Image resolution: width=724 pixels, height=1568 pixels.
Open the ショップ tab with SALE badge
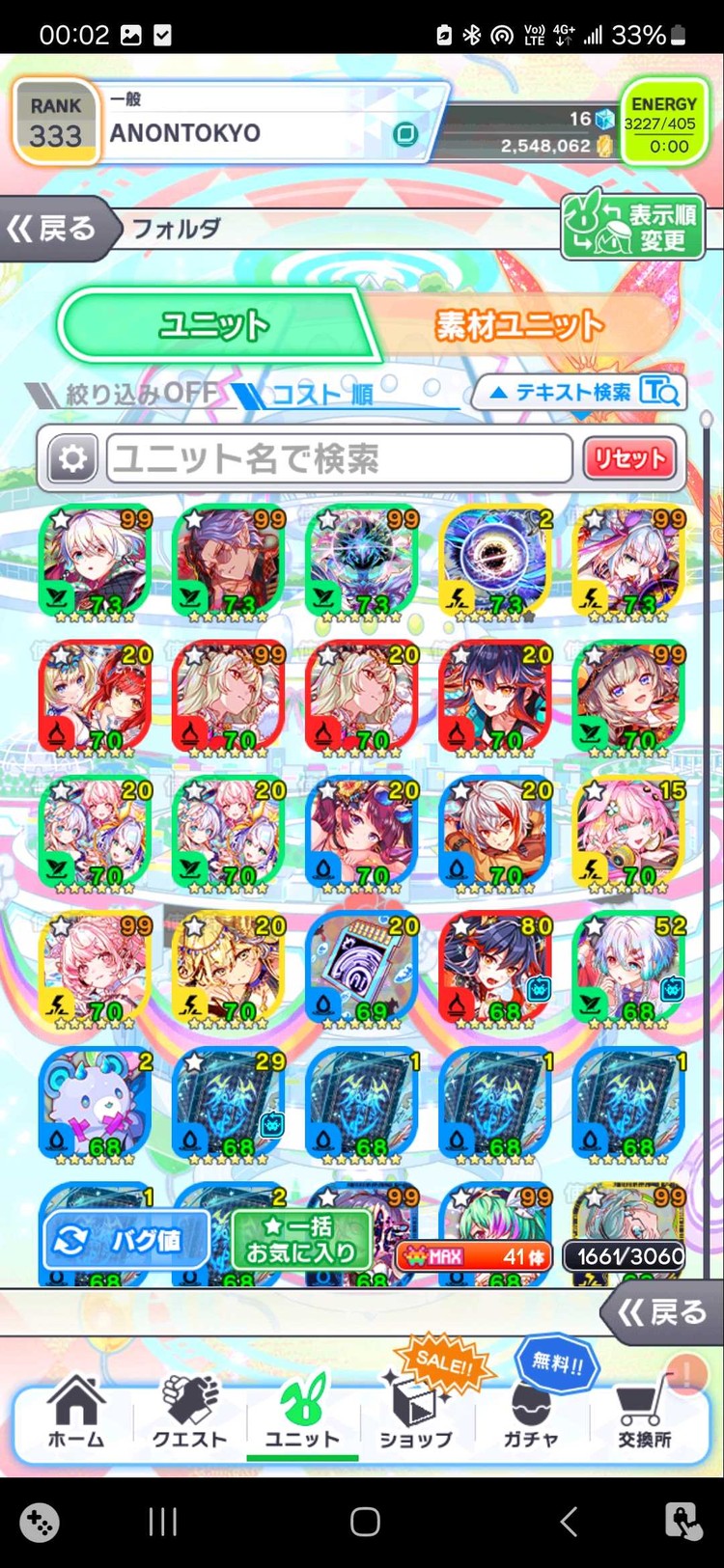point(417,1412)
